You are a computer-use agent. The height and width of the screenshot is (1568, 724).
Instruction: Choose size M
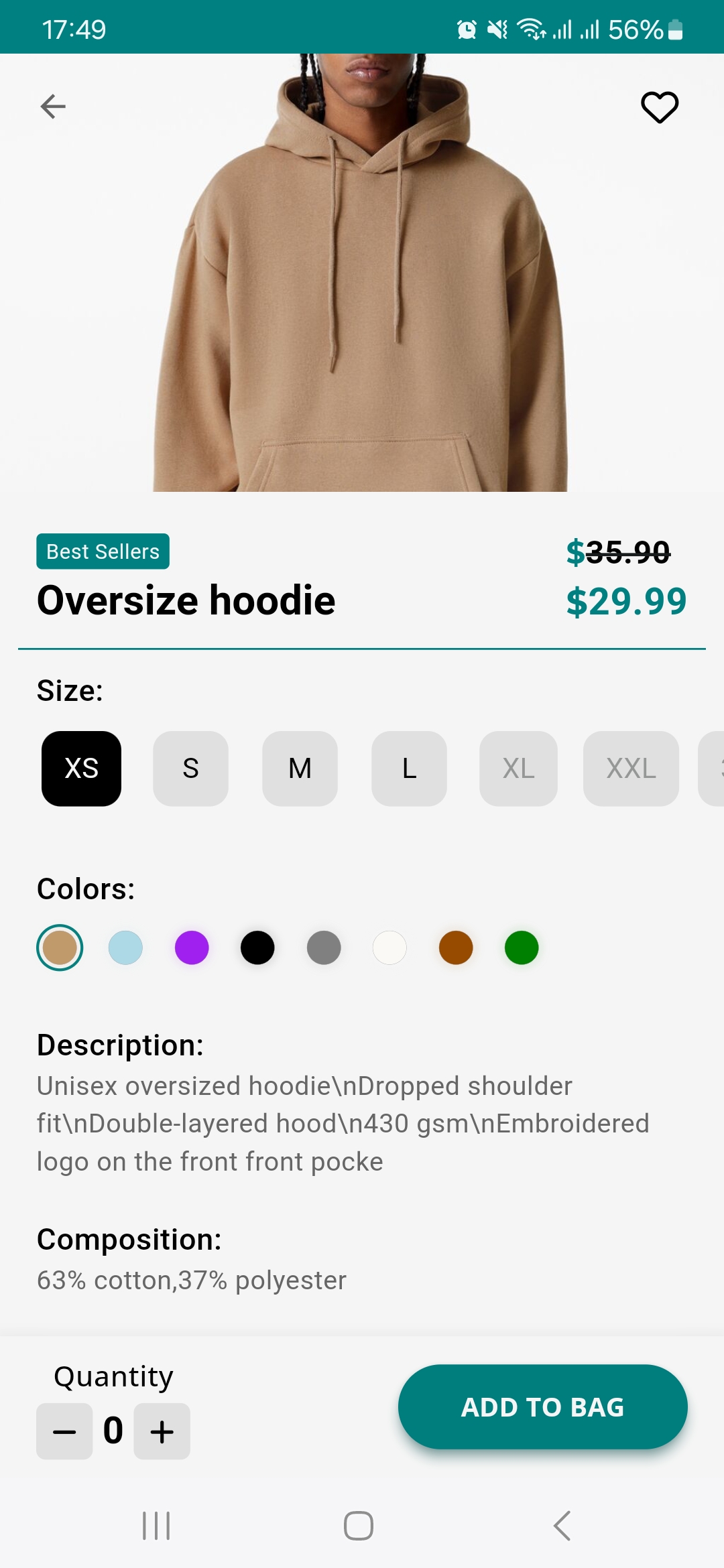300,769
